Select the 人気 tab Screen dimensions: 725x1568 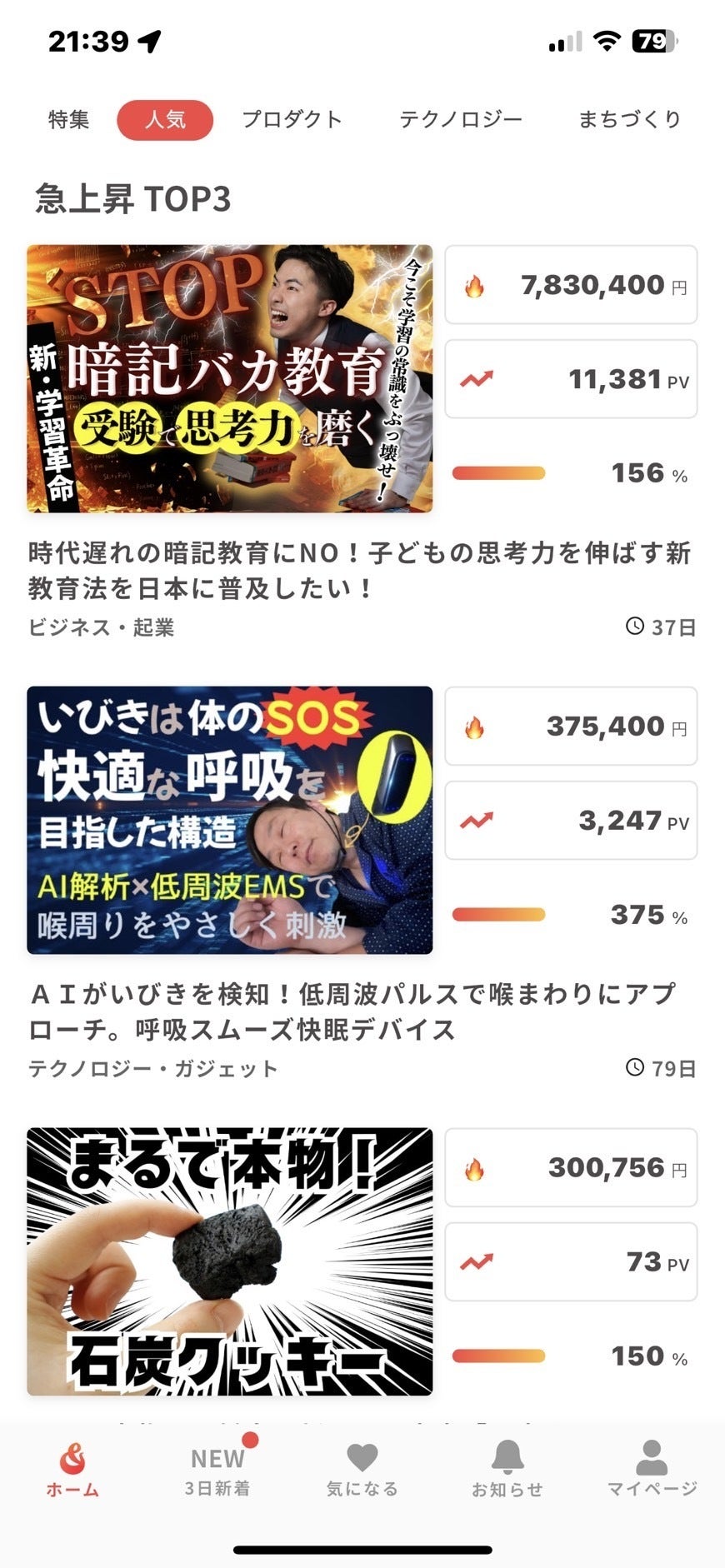point(165,119)
